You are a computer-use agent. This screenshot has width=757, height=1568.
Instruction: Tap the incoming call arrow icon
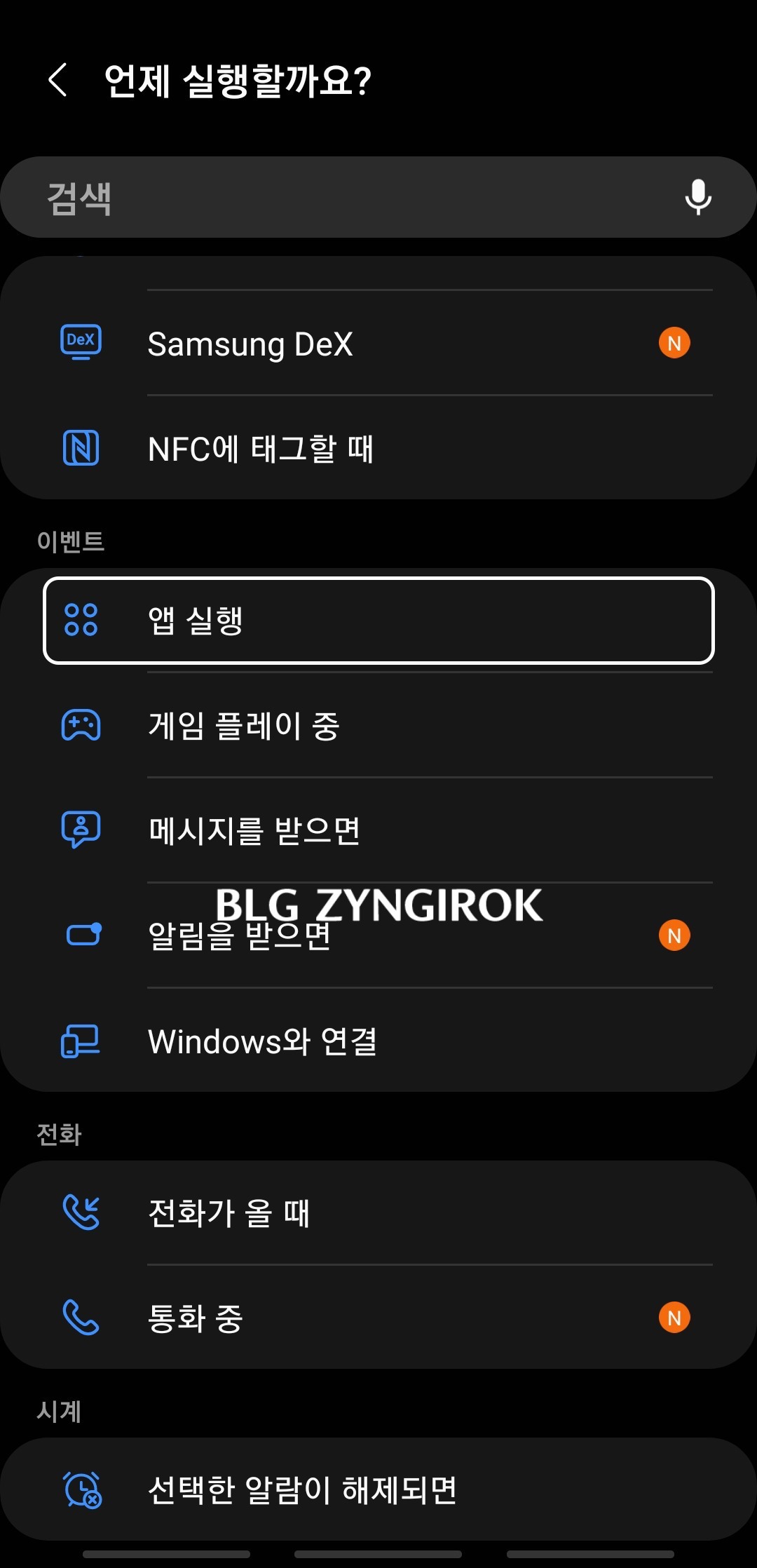click(81, 1211)
